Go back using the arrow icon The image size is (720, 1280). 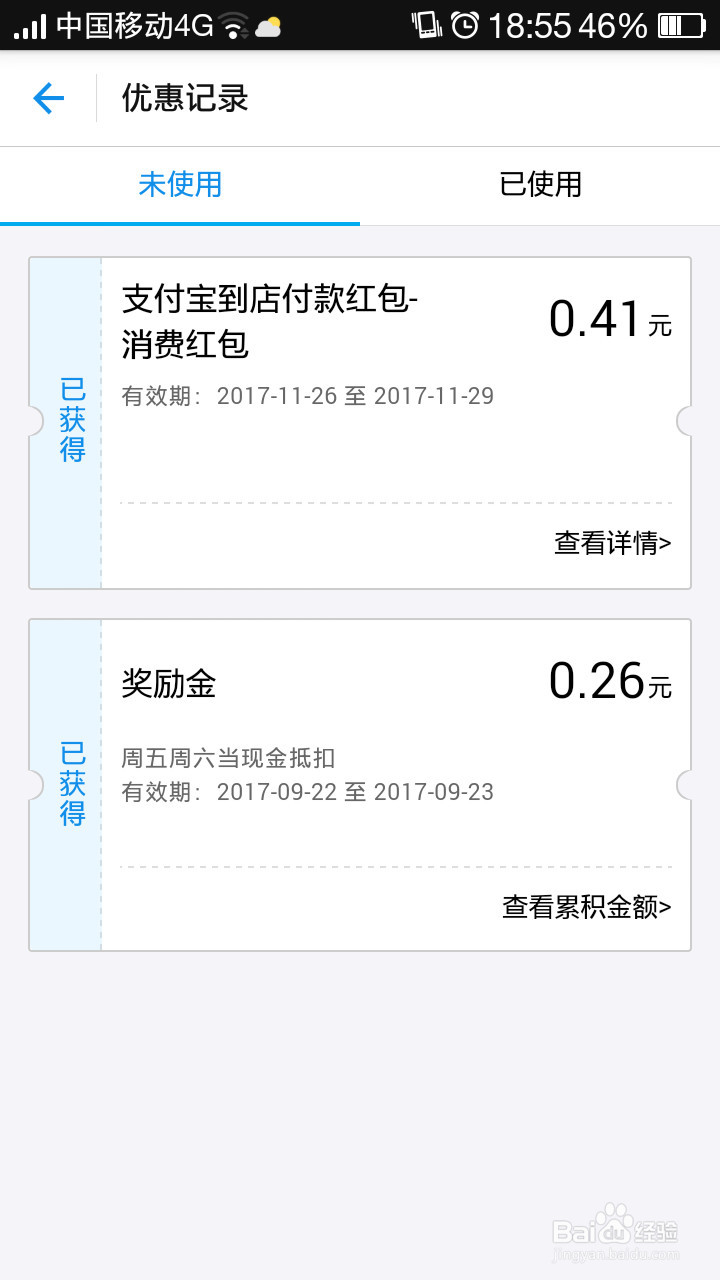coord(48,98)
